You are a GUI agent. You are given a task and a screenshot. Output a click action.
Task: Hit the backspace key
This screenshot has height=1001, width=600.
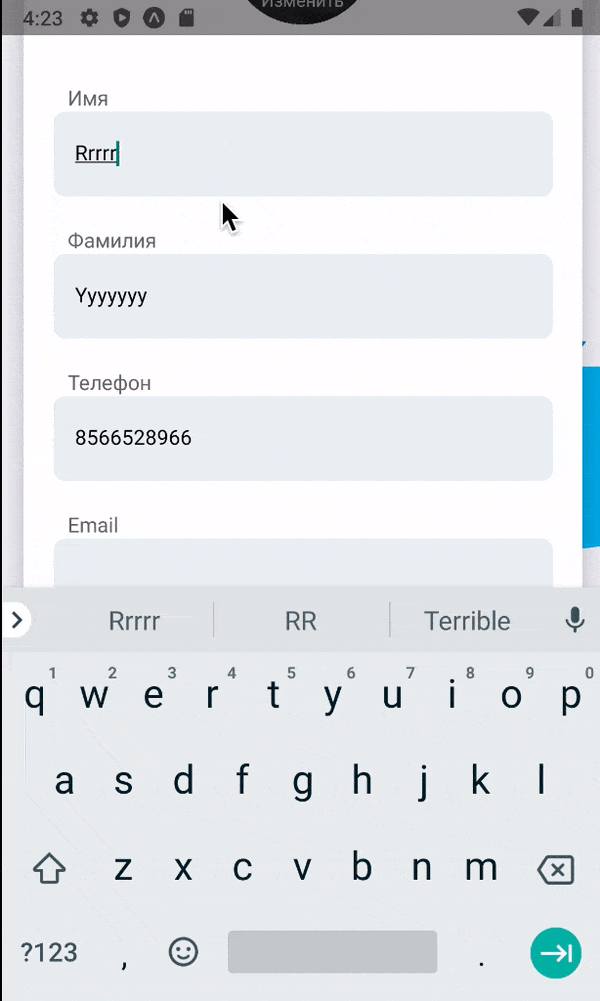coord(555,870)
